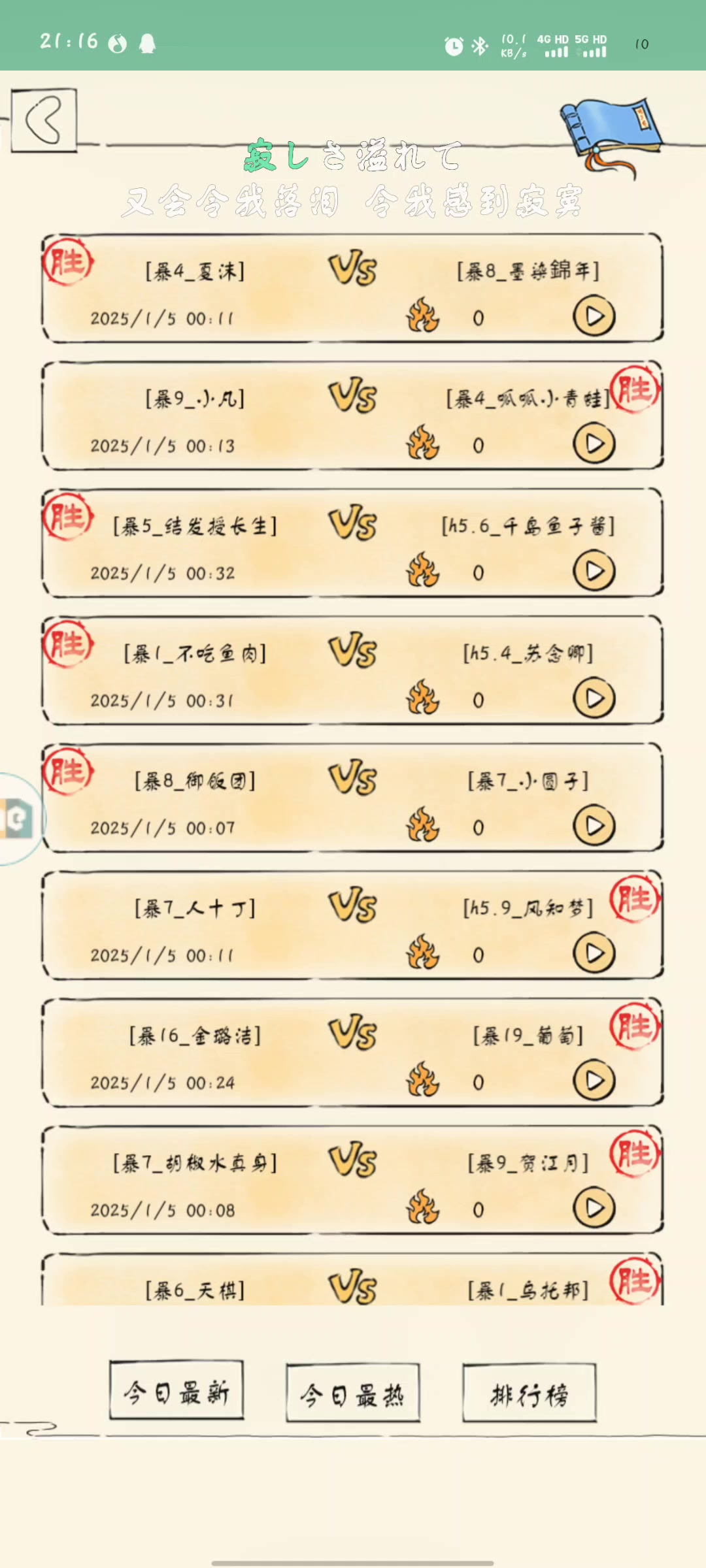Play replay of 暴8_御飯团 vs 暴7_小圆子
Image resolution: width=706 pixels, height=1568 pixels.
594,826
